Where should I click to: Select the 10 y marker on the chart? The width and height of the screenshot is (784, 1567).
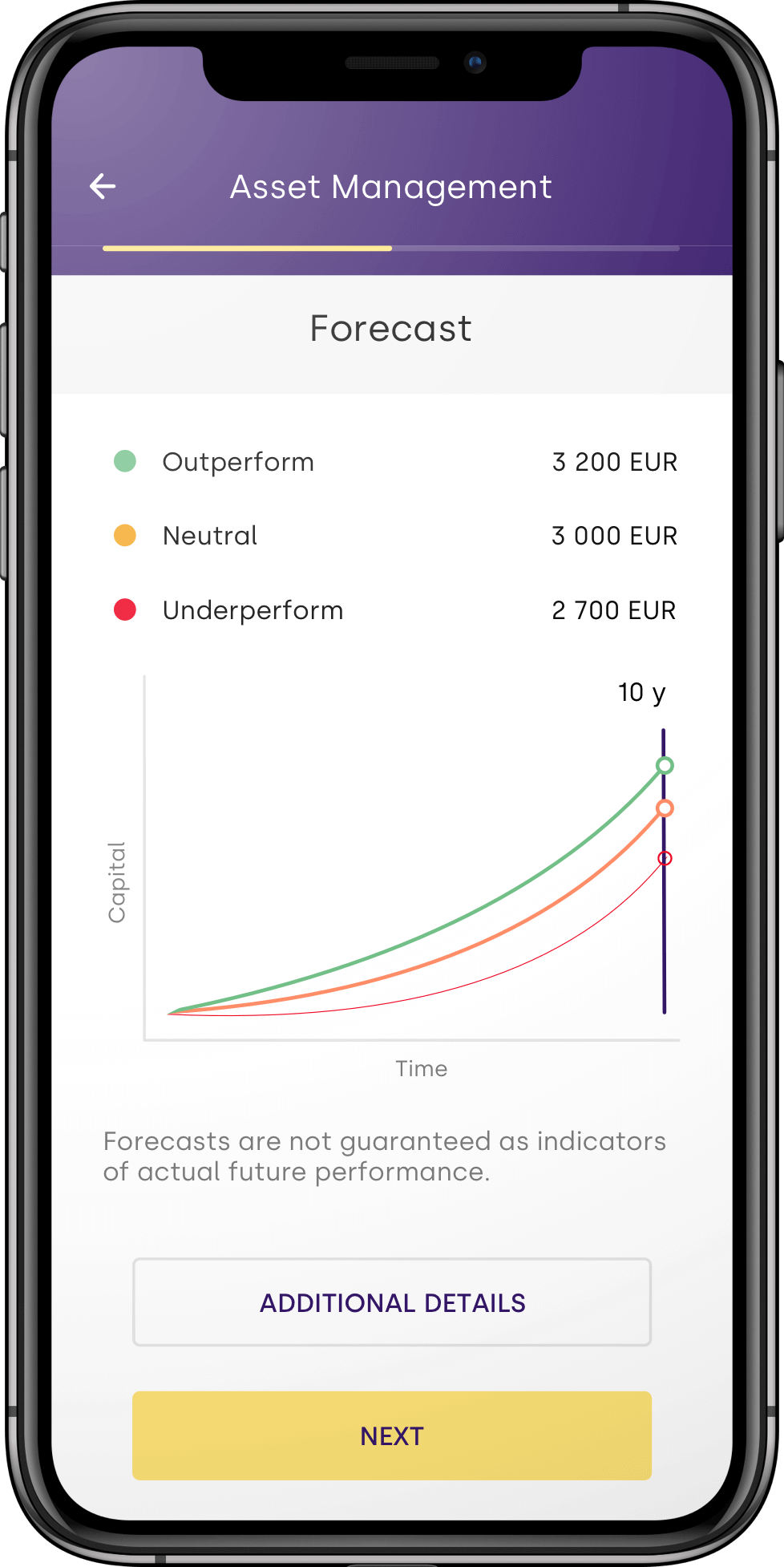coord(641,692)
